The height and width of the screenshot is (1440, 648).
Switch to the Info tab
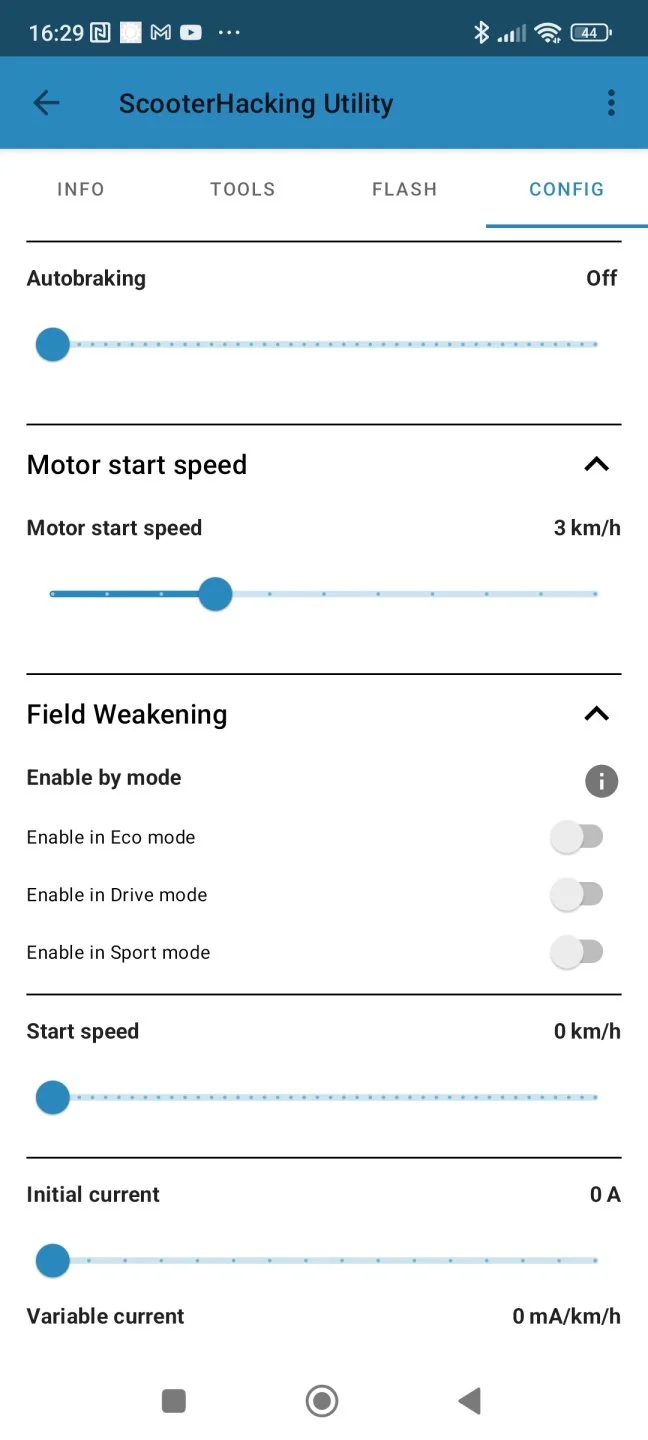pos(81,189)
